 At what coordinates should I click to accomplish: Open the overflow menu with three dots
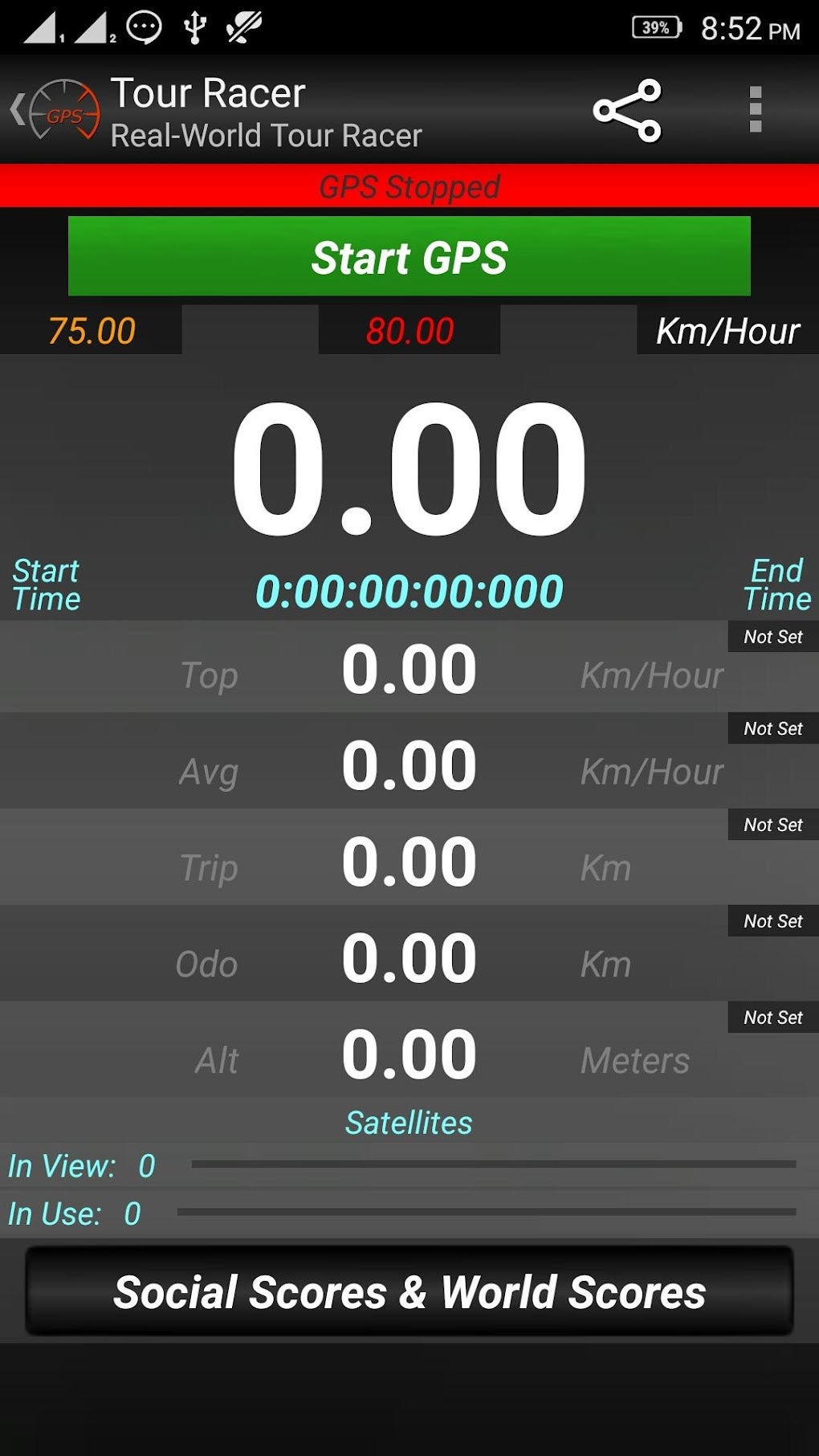755,110
